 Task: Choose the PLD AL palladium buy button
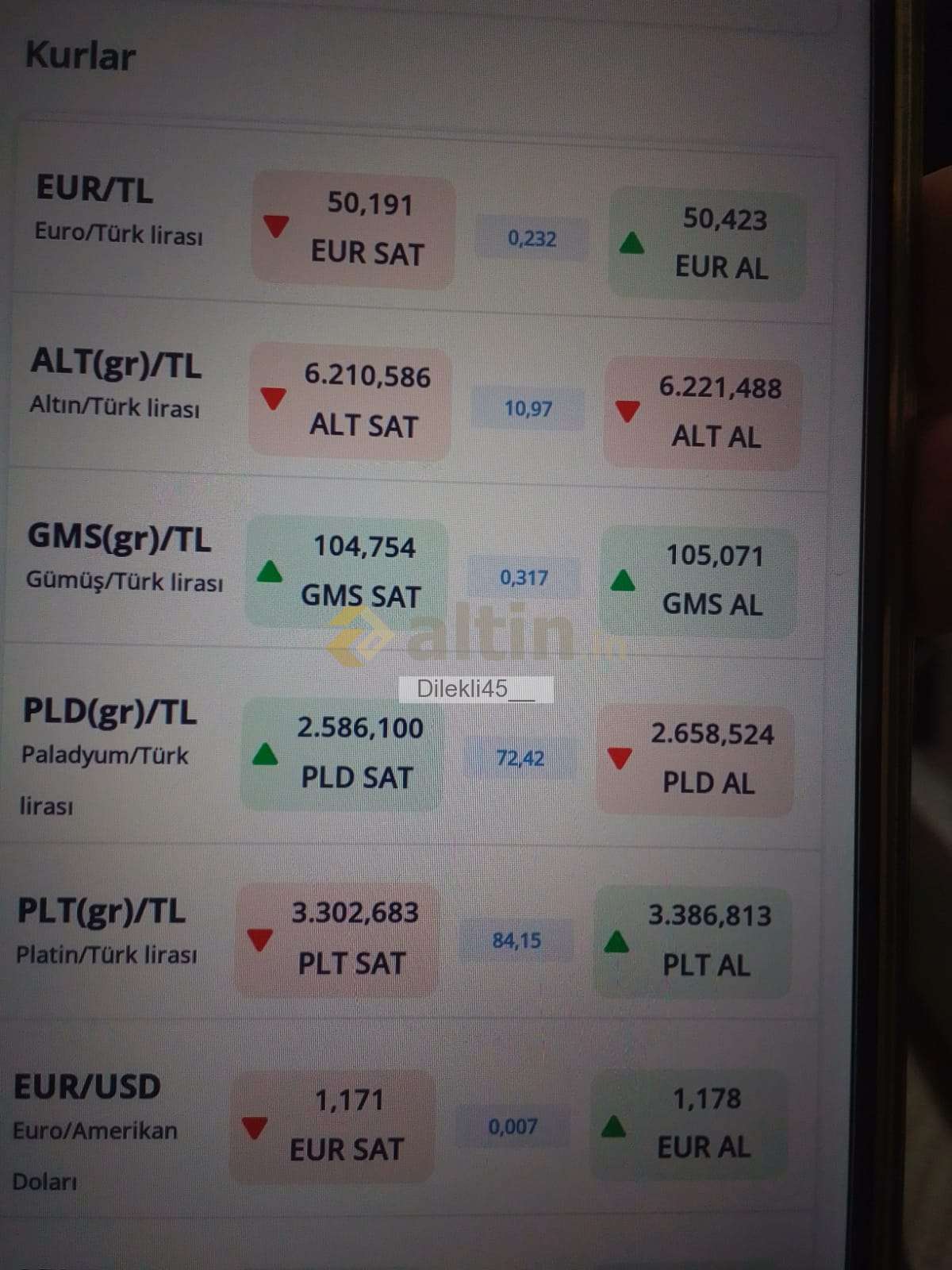[x=696, y=759]
